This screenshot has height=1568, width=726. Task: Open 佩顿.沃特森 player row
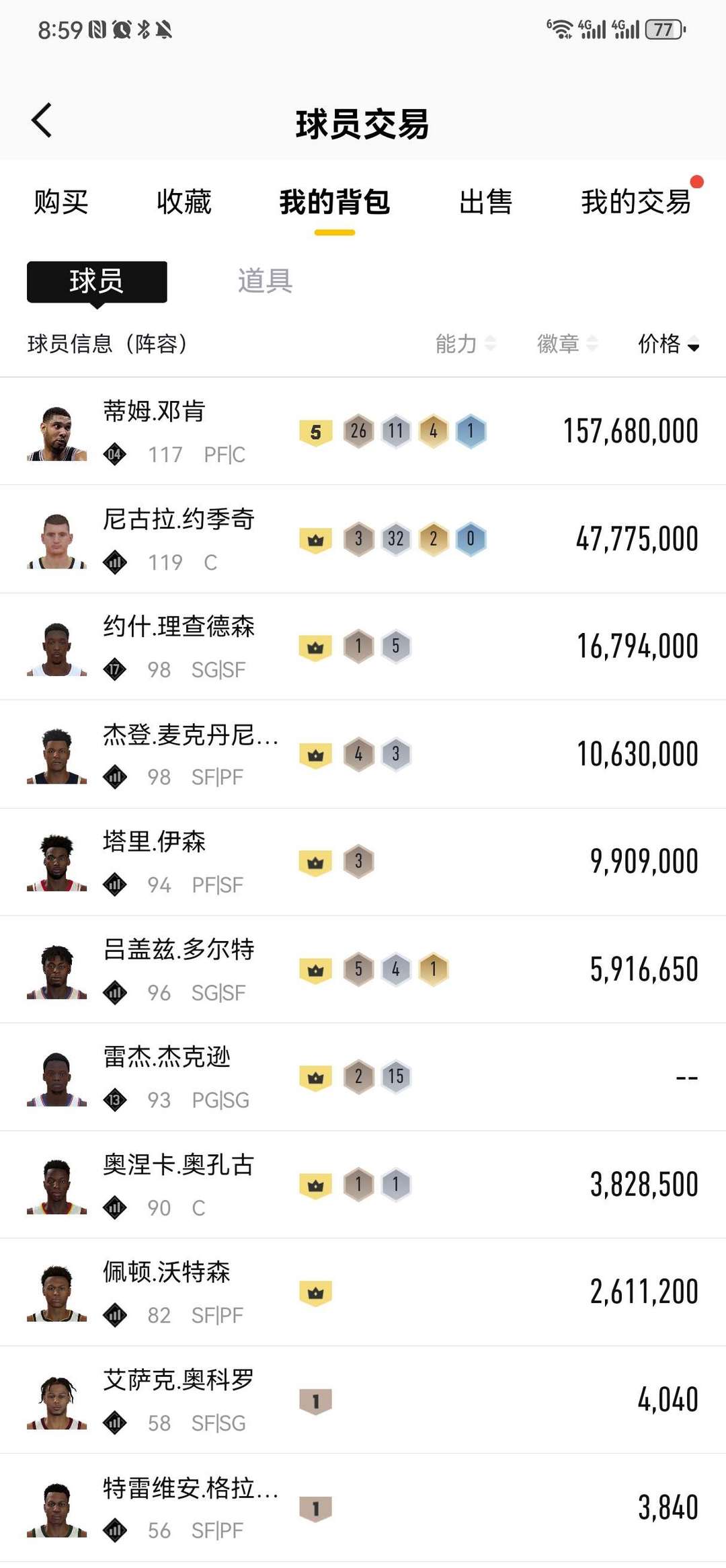(x=363, y=1292)
